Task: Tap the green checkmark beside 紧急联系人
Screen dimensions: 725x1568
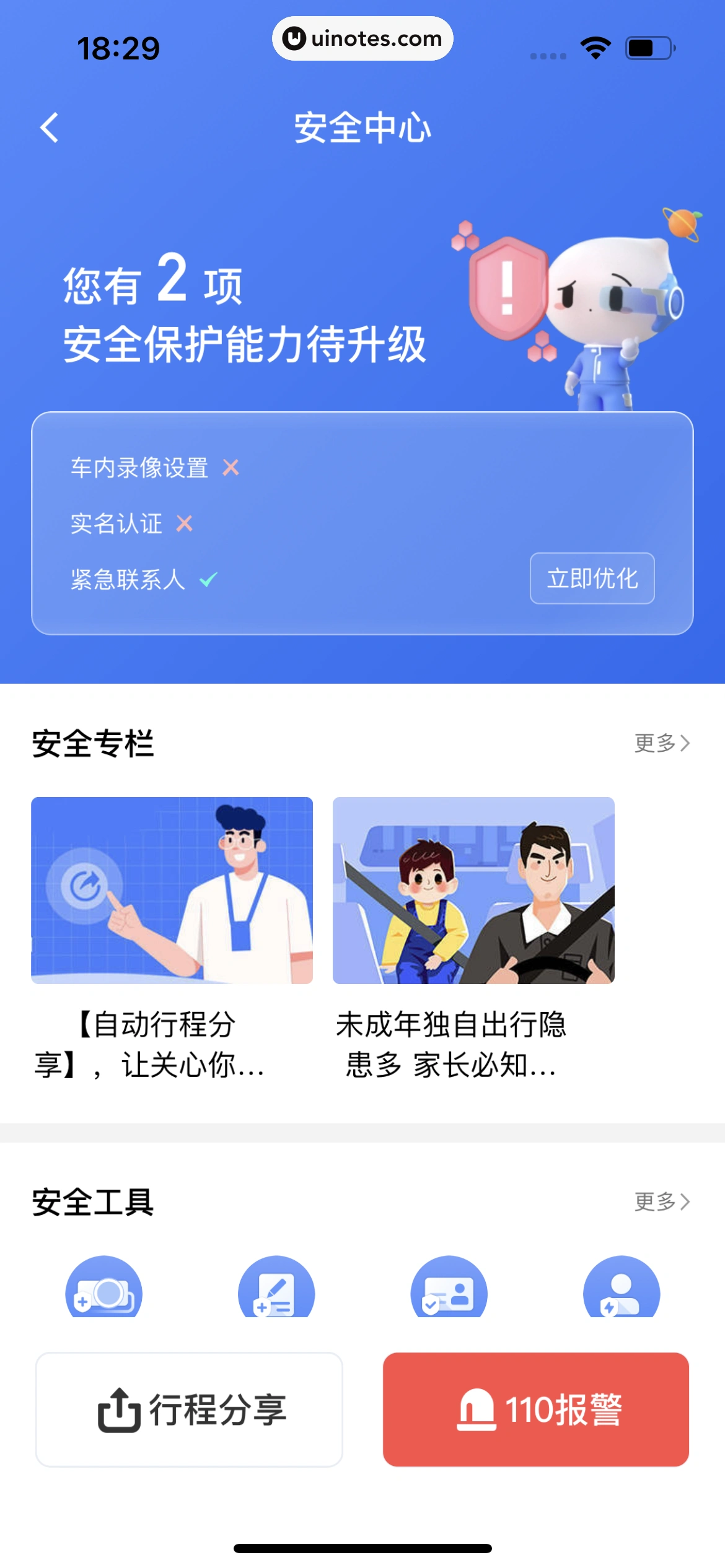Action: click(x=209, y=580)
